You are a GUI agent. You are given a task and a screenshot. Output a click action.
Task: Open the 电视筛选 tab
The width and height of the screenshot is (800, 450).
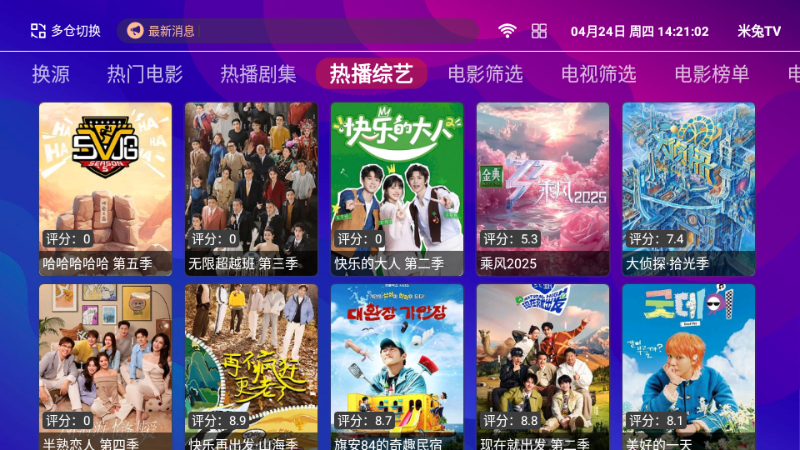(x=598, y=74)
